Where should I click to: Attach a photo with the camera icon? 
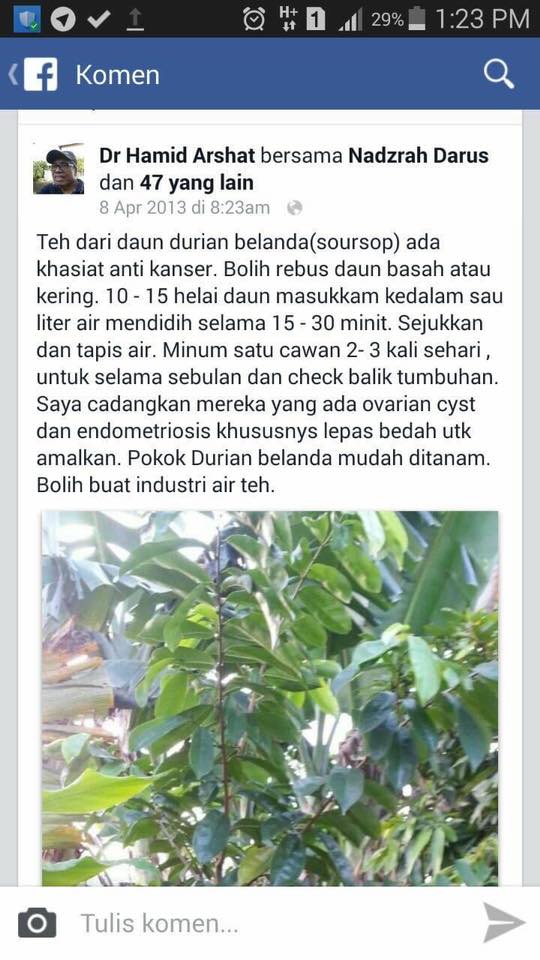[x=37, y=923]
